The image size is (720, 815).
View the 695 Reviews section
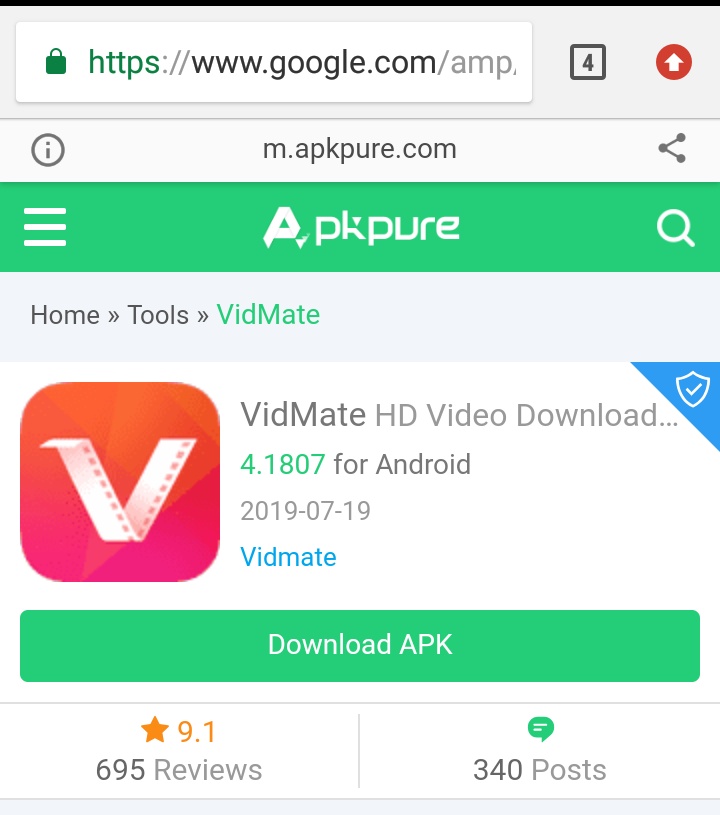coord(179,751)
